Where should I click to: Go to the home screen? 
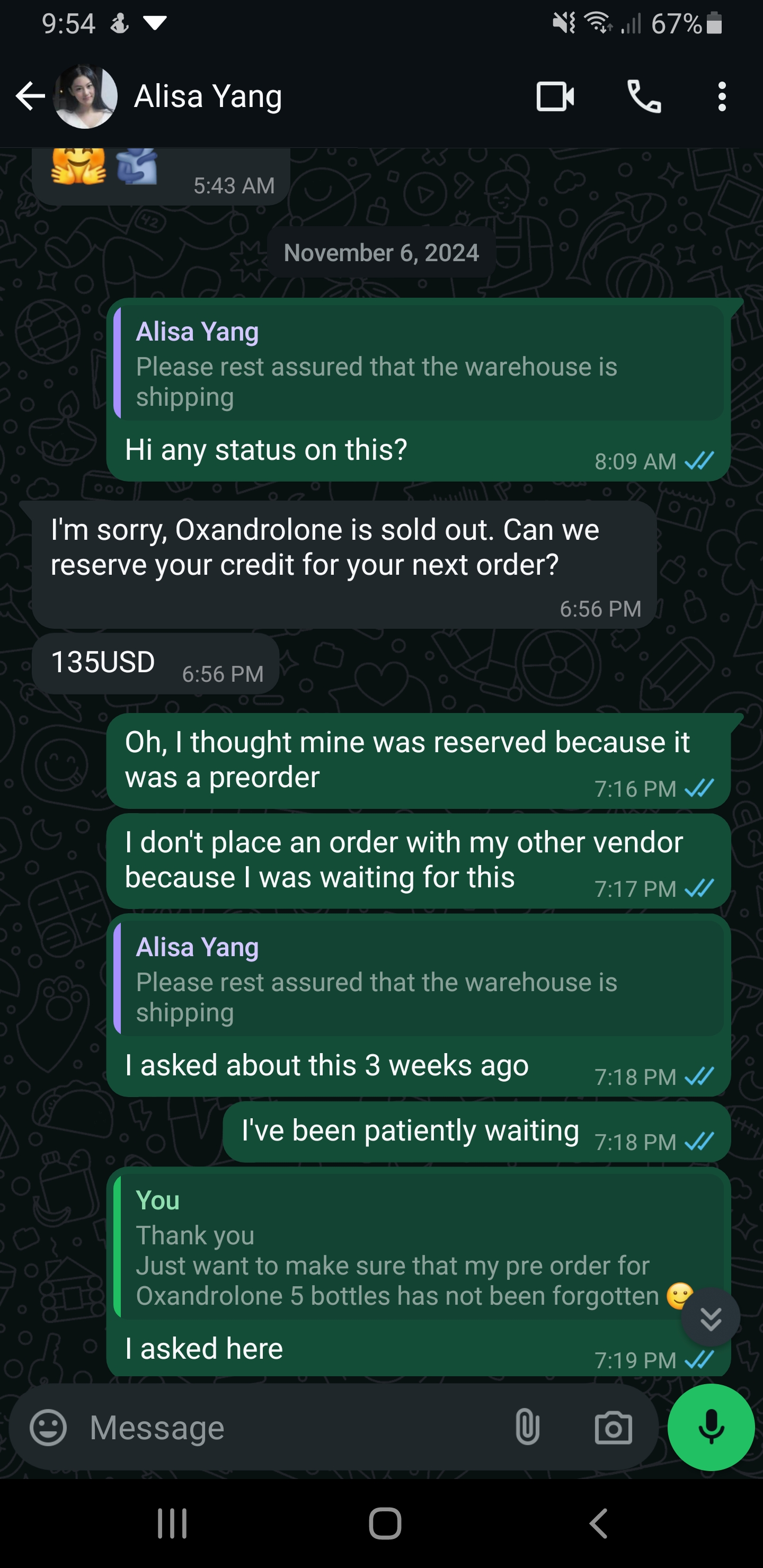point(385,1524)
